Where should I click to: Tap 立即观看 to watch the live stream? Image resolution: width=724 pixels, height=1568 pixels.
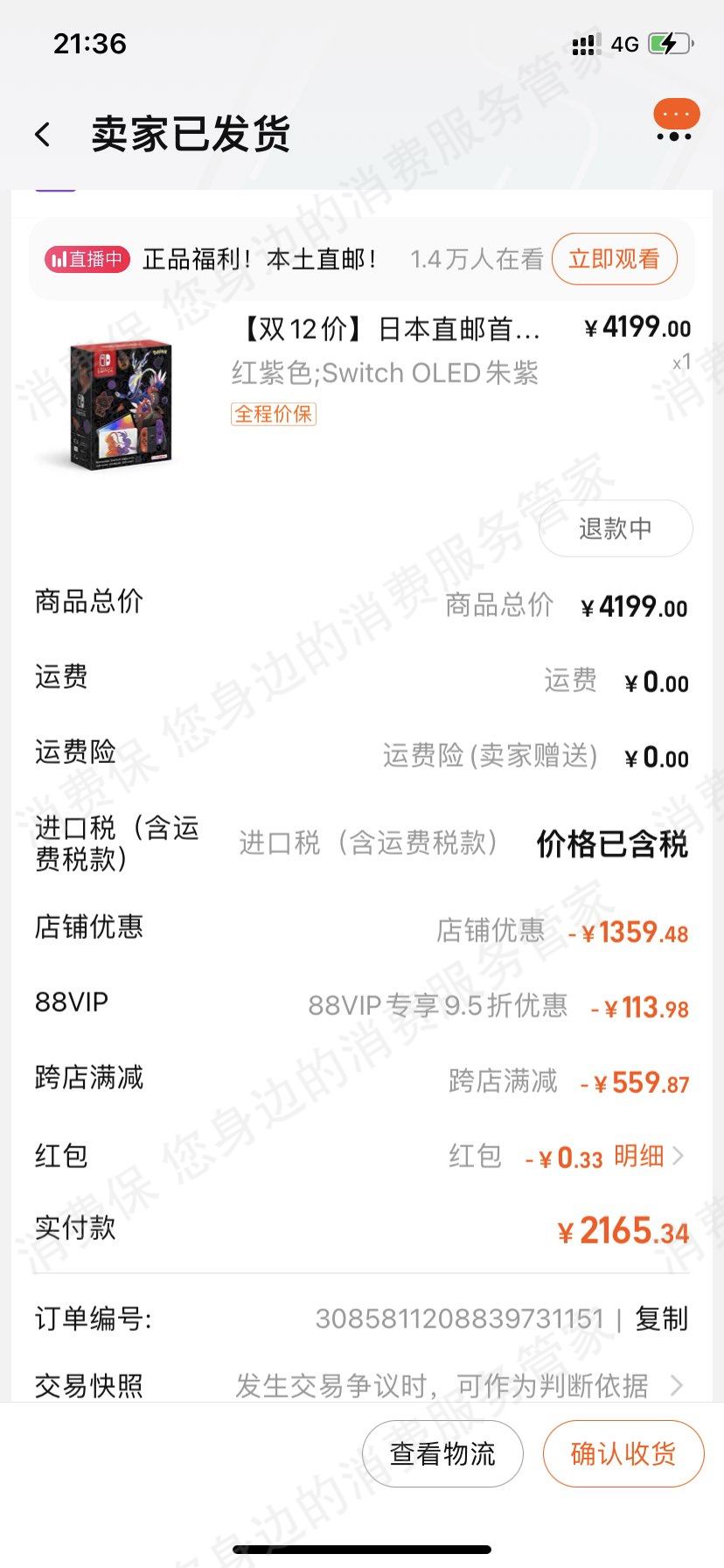pyautogui.click(x=614, y=259)
